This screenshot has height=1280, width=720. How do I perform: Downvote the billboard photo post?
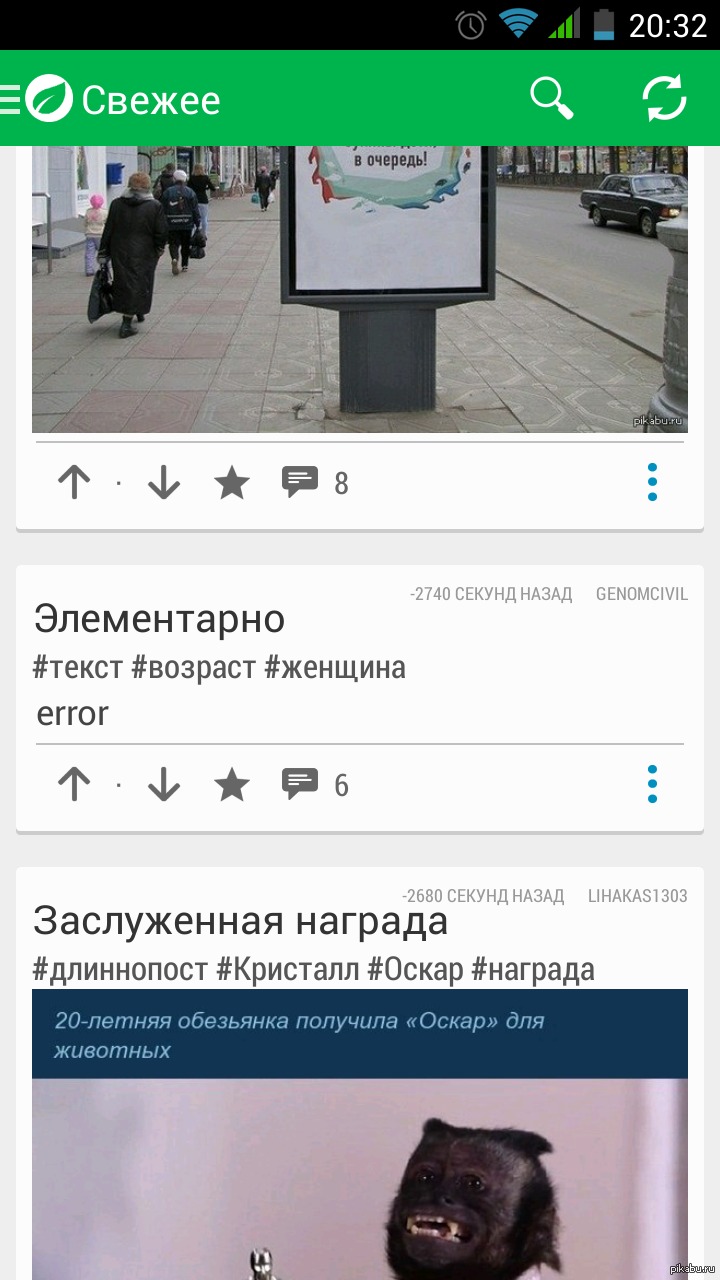tap(163, 483)
